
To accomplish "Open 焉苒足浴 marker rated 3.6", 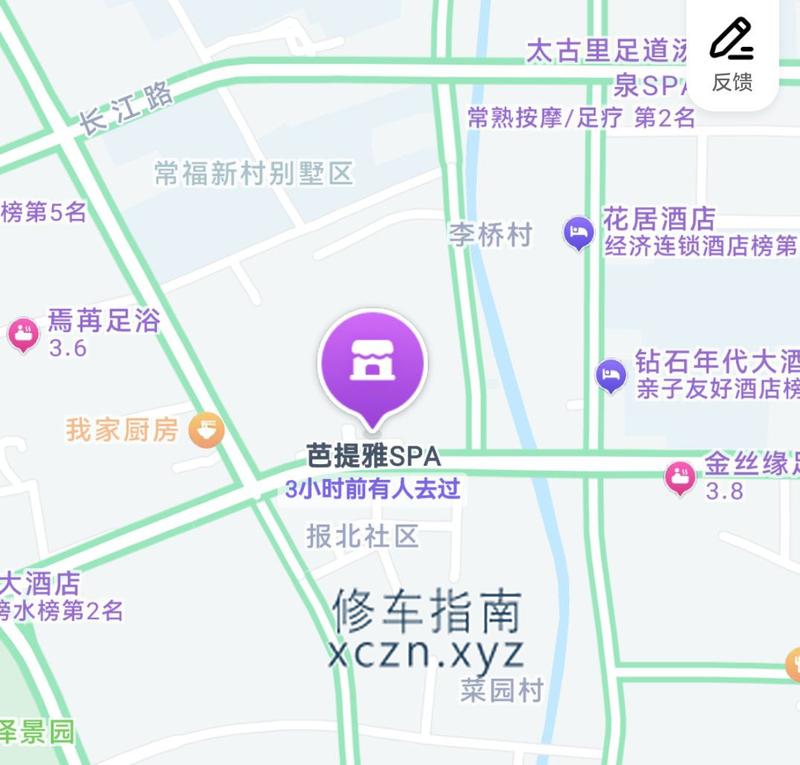I will point(23,334).
